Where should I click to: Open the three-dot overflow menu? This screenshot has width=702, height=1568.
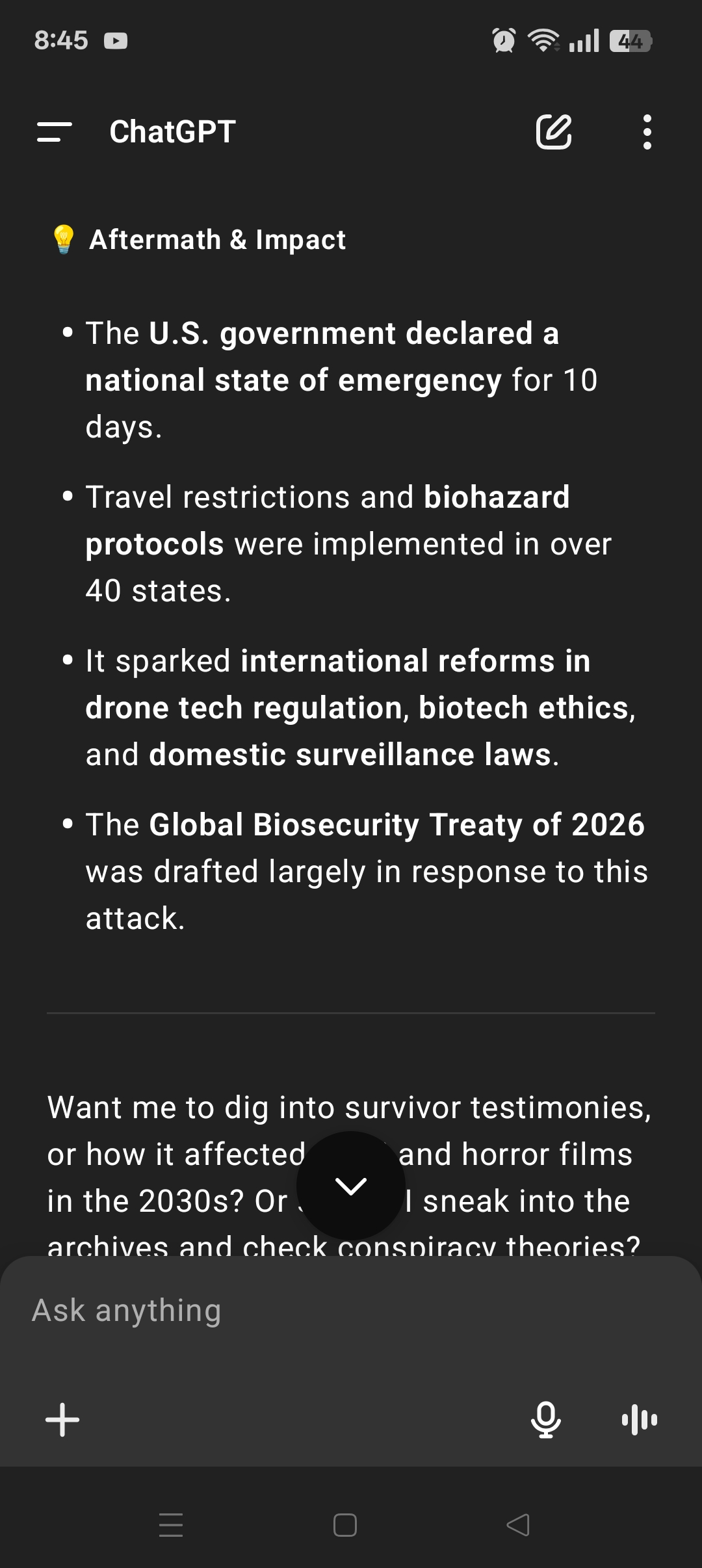point(647,132)
